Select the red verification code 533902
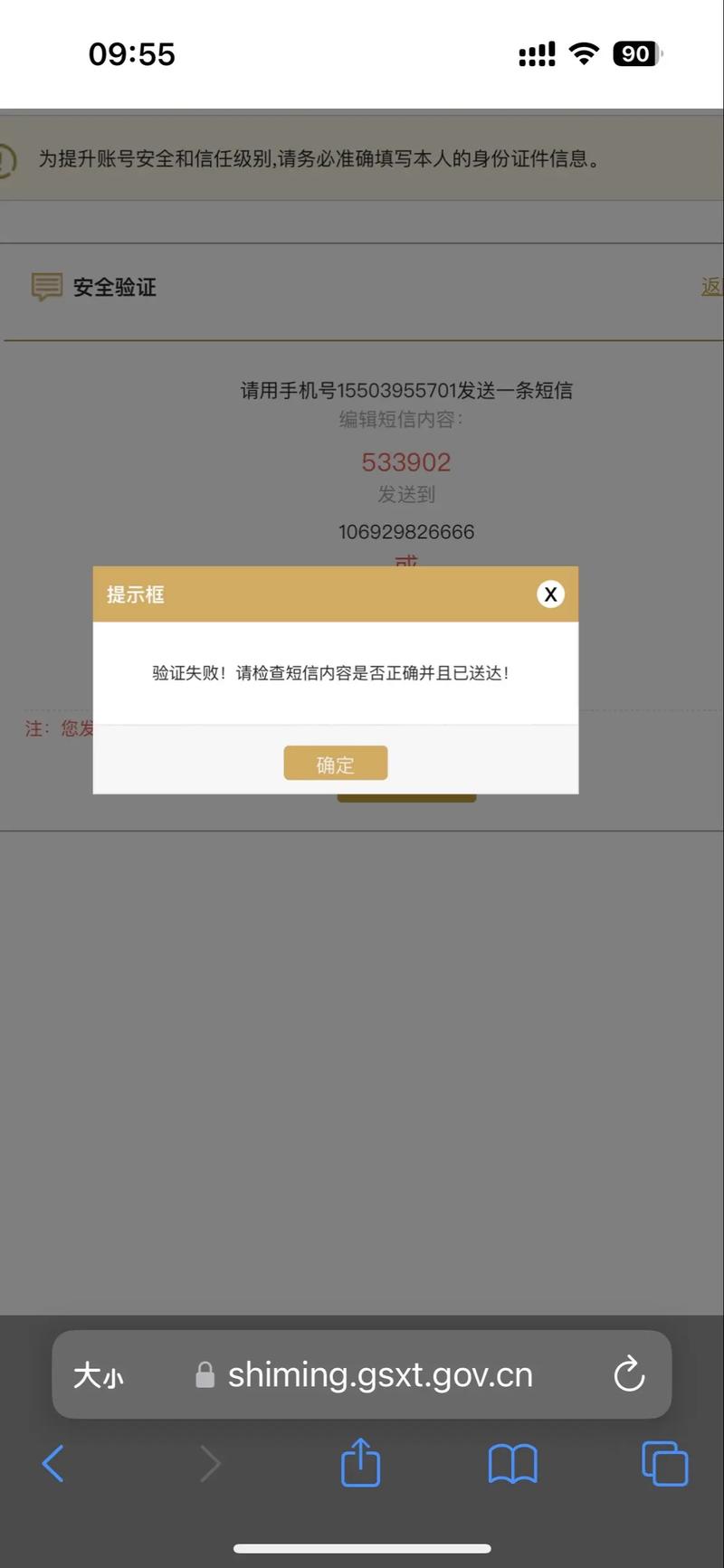 405,462
